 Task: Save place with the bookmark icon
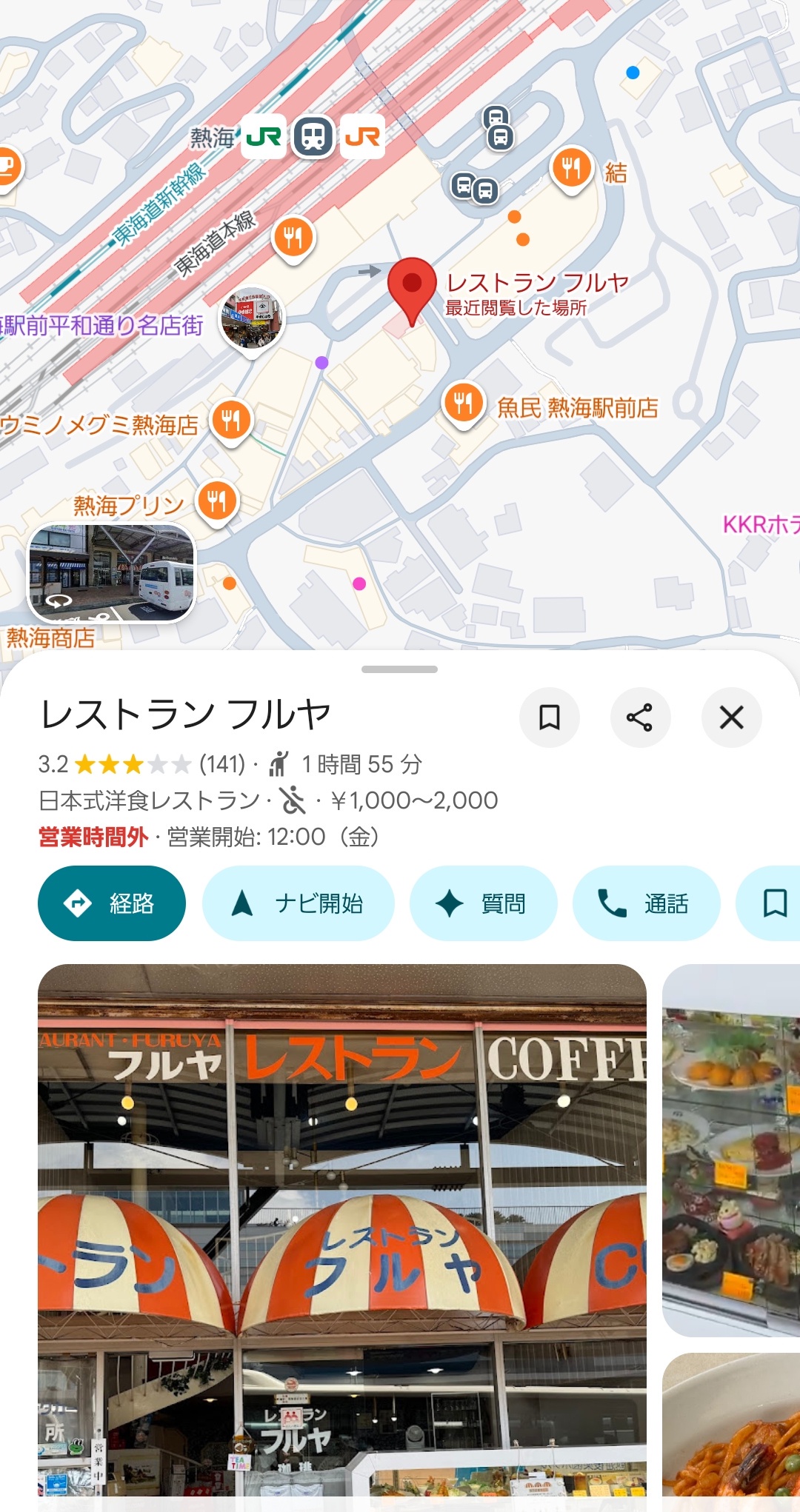(x=549, y=717)
